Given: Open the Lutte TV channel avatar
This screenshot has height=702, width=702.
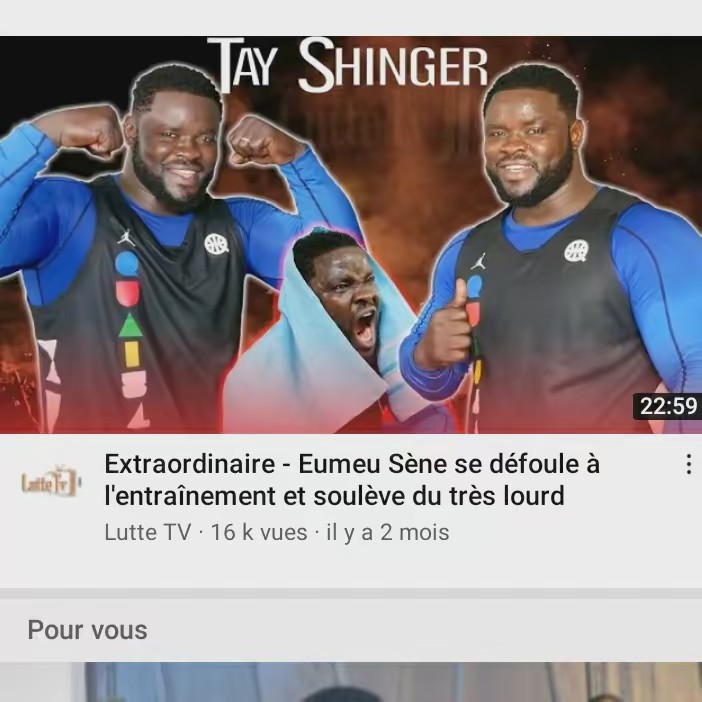Looking at the screenshot, I should coord(51,483).
